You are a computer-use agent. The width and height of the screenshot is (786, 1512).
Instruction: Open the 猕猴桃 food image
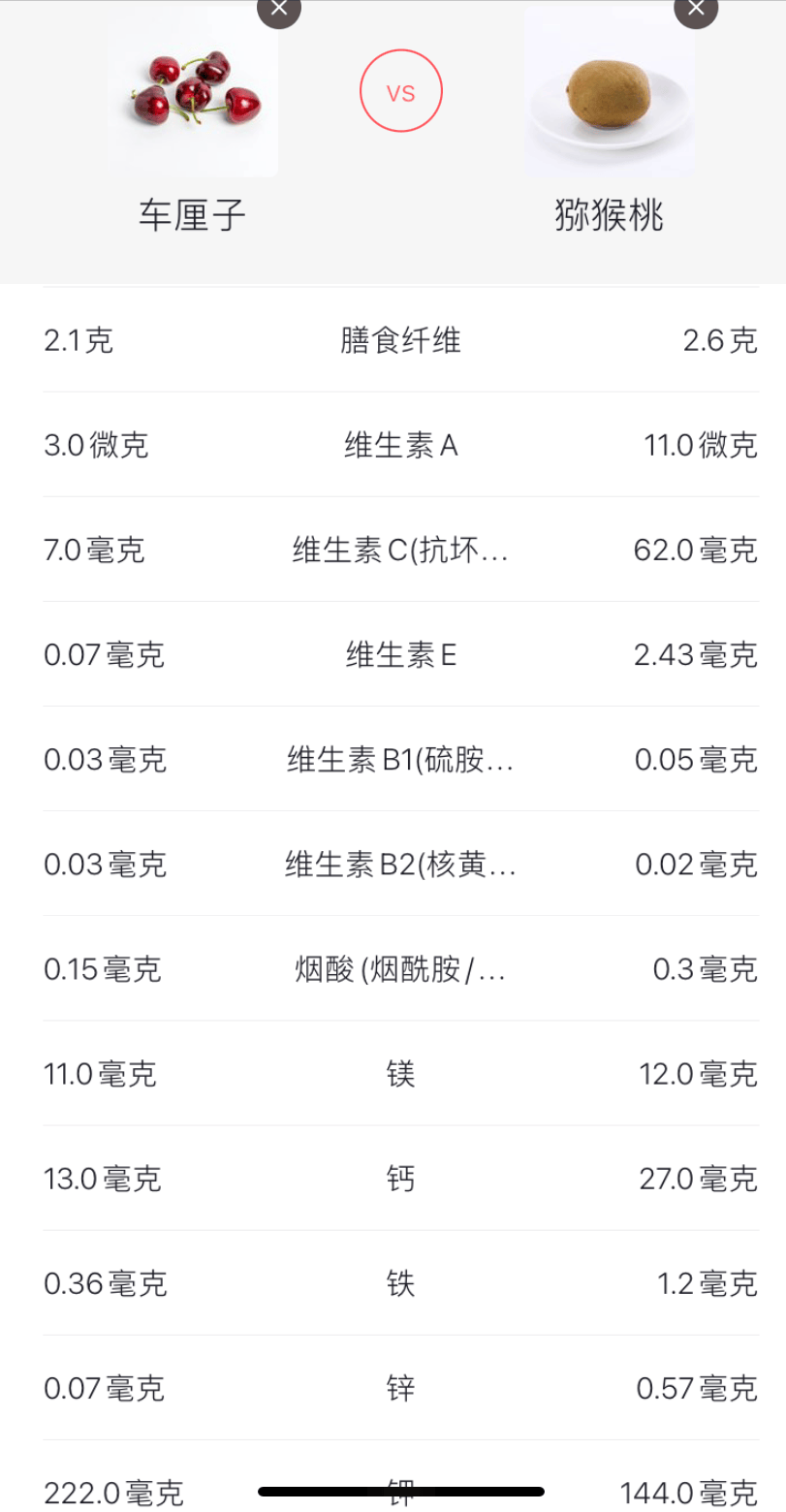click(x=610, y=92)
